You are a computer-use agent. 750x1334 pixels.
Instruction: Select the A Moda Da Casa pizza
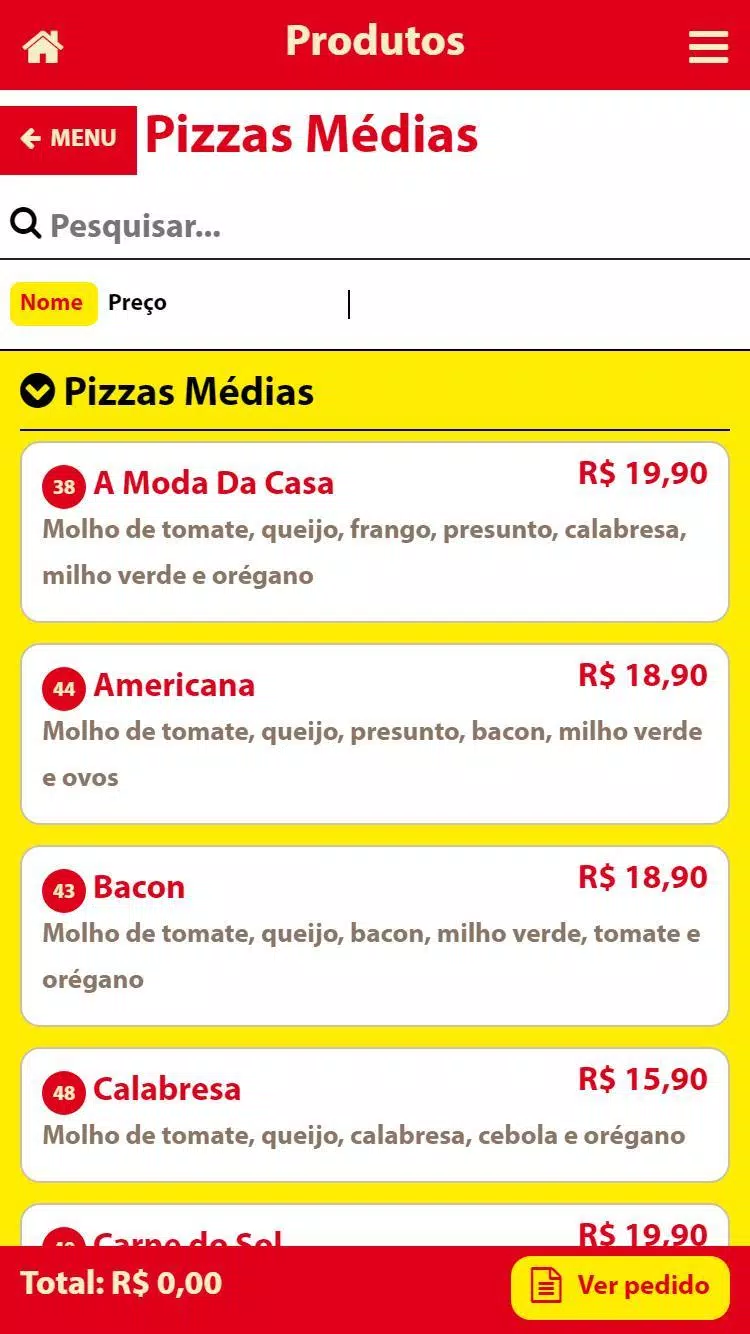[x=375, y=532]
